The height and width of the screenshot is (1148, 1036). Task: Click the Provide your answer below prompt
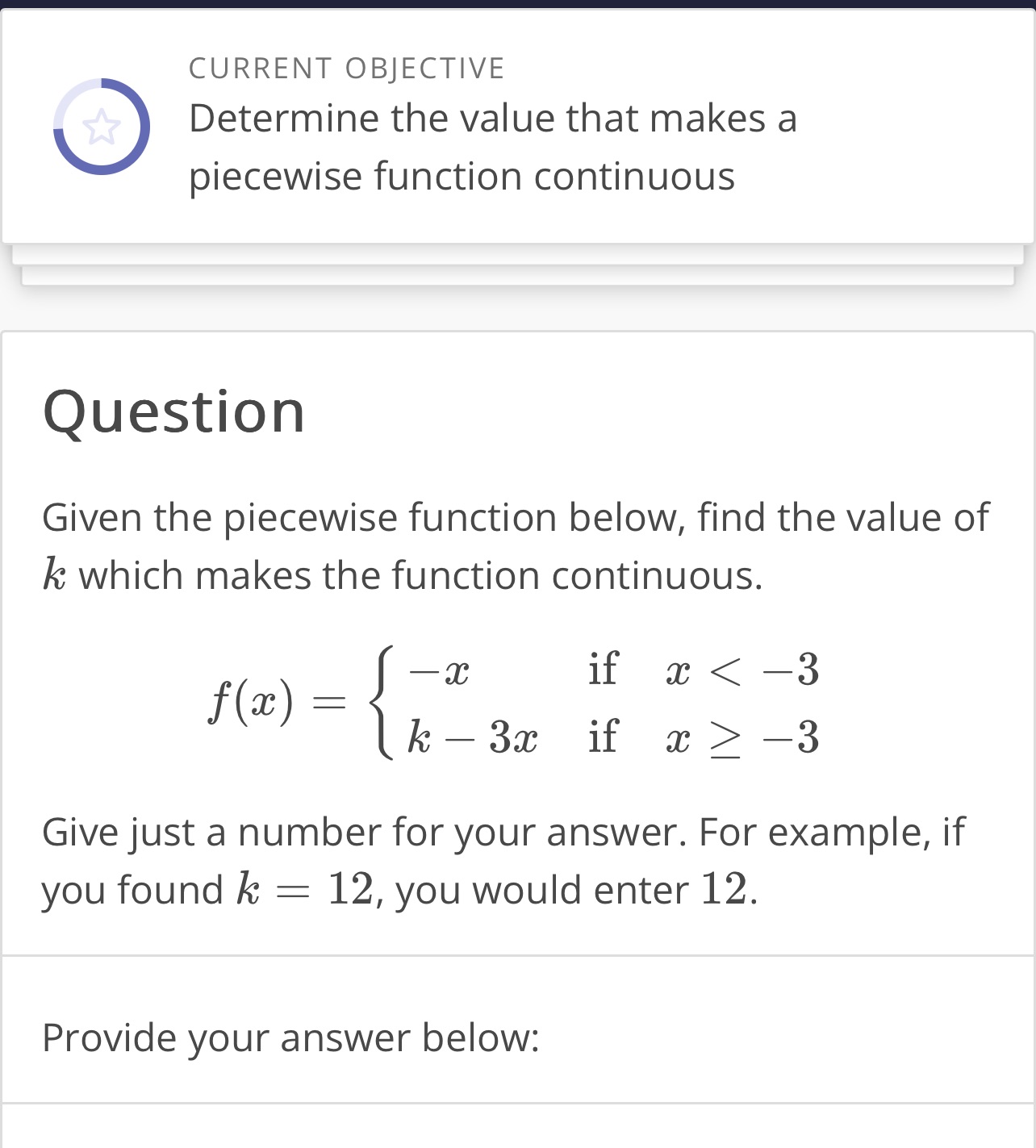(290, 1038)
